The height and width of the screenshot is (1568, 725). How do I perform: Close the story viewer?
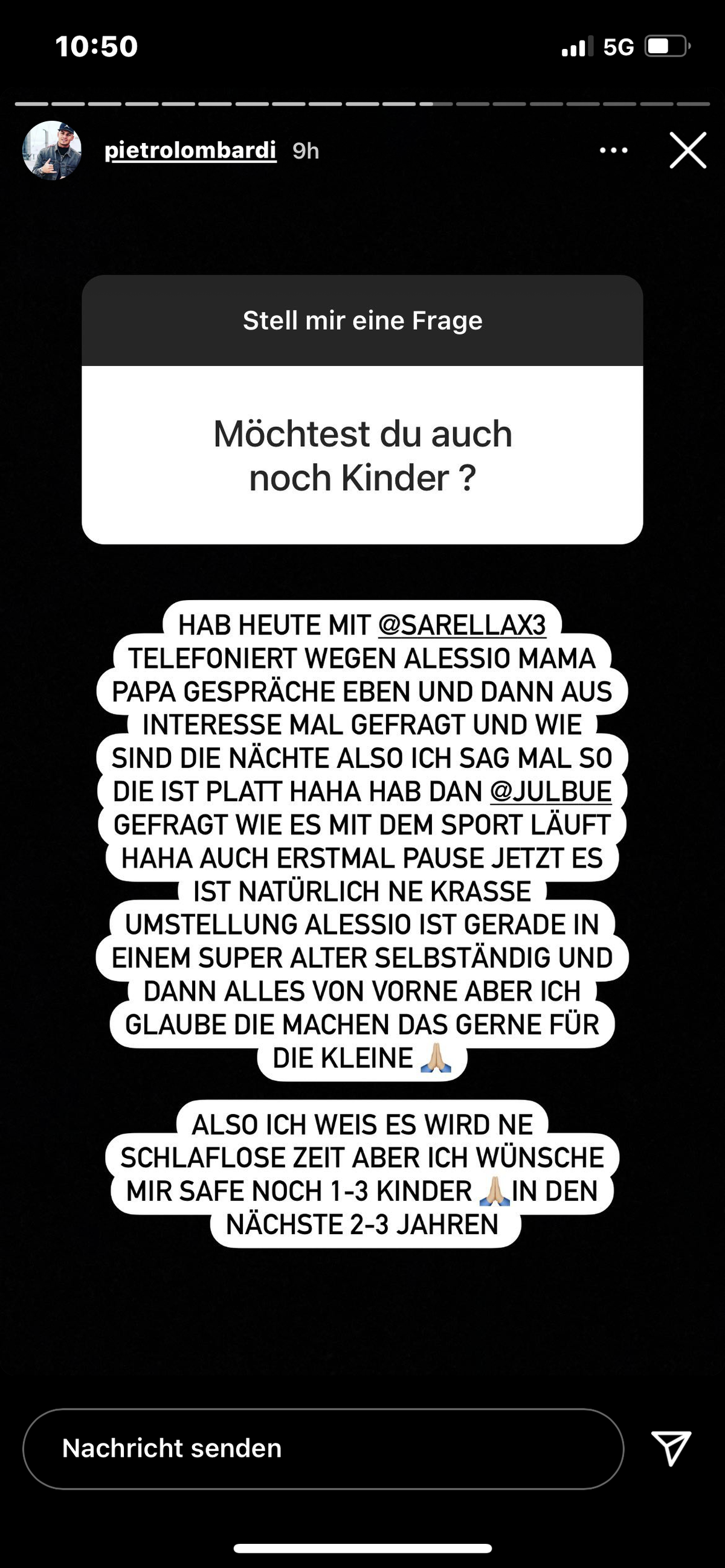(x=687, y=150)
